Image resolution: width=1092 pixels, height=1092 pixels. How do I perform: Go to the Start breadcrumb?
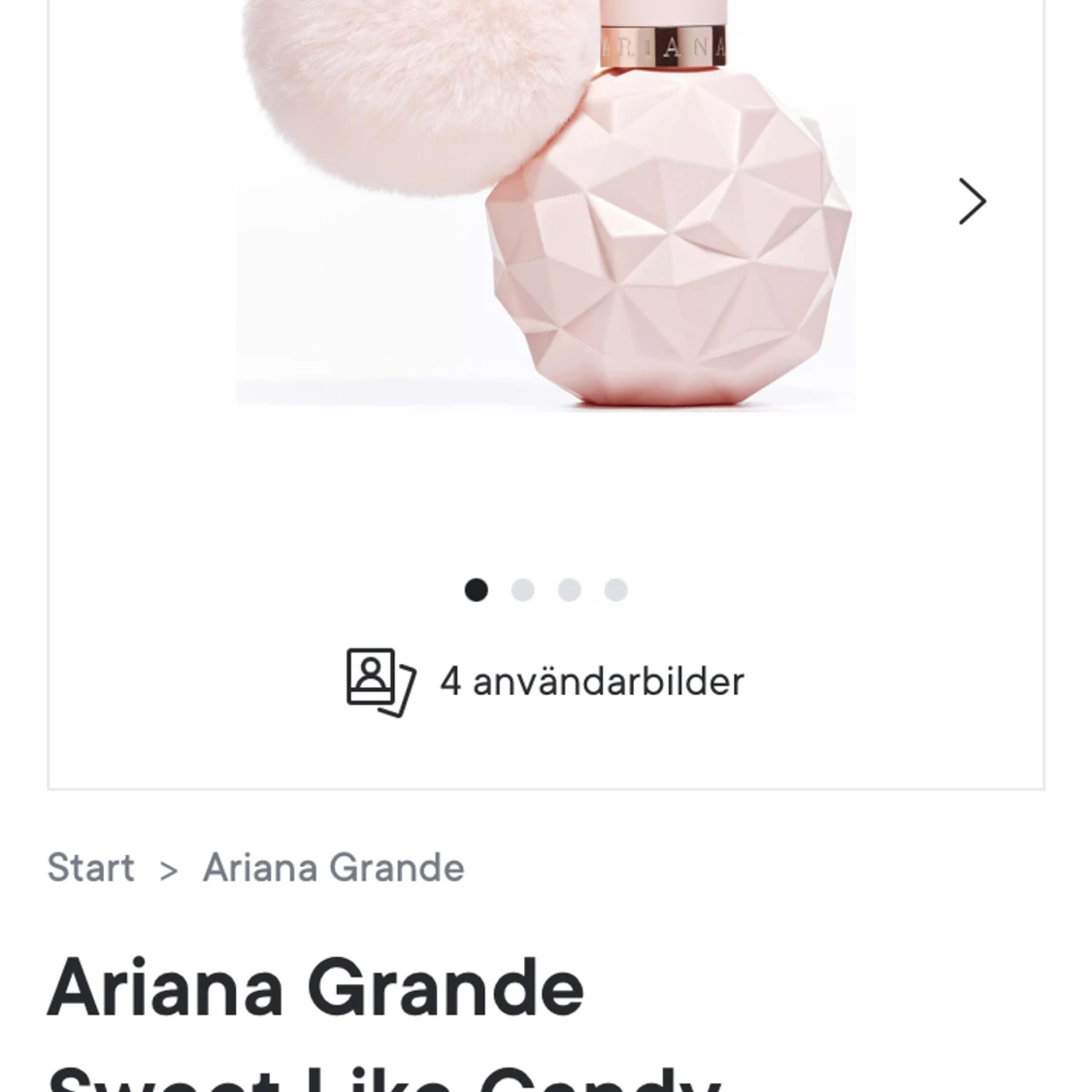(x=90, y=868)
